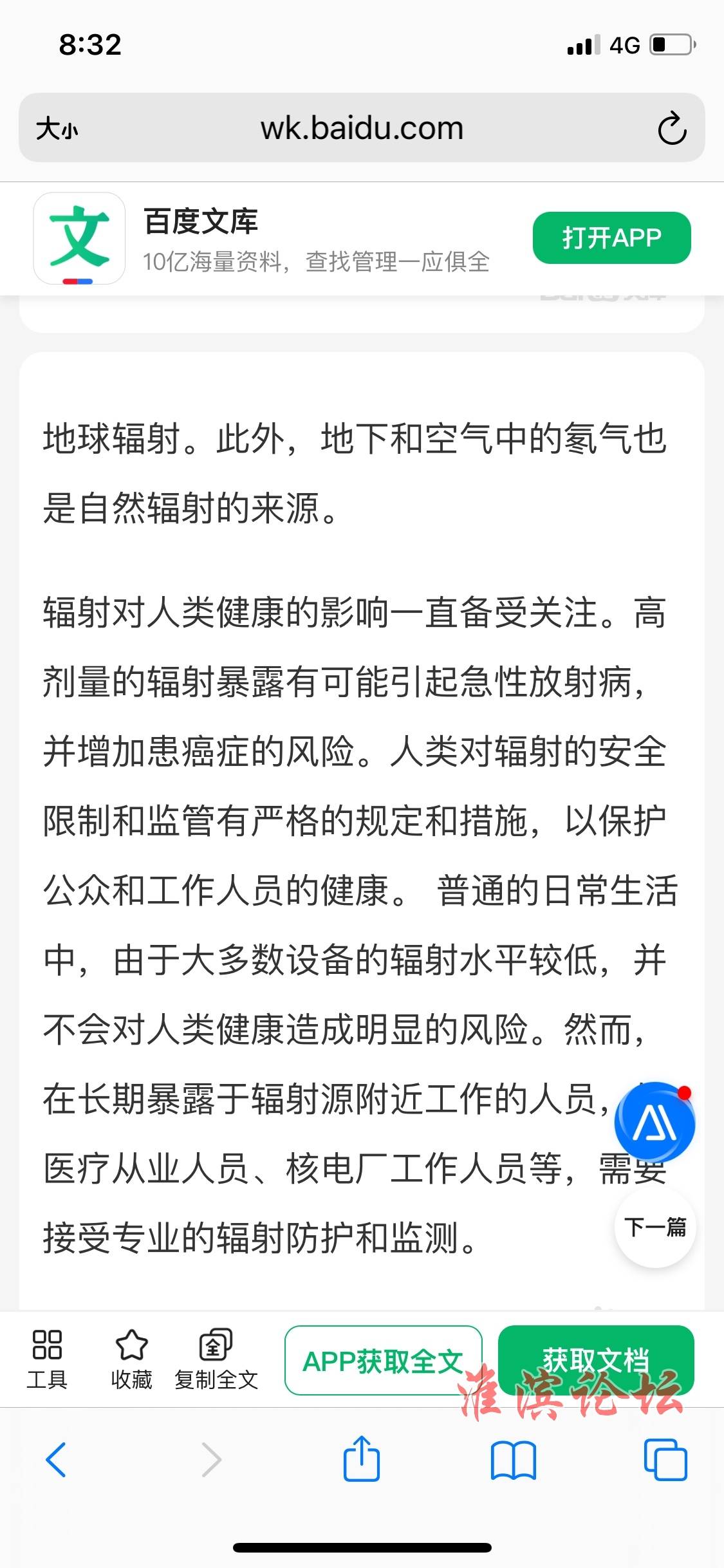Screen dimensions: 724x1568
Task: Open the text size 大小 menu
Action: coord(57,129)
